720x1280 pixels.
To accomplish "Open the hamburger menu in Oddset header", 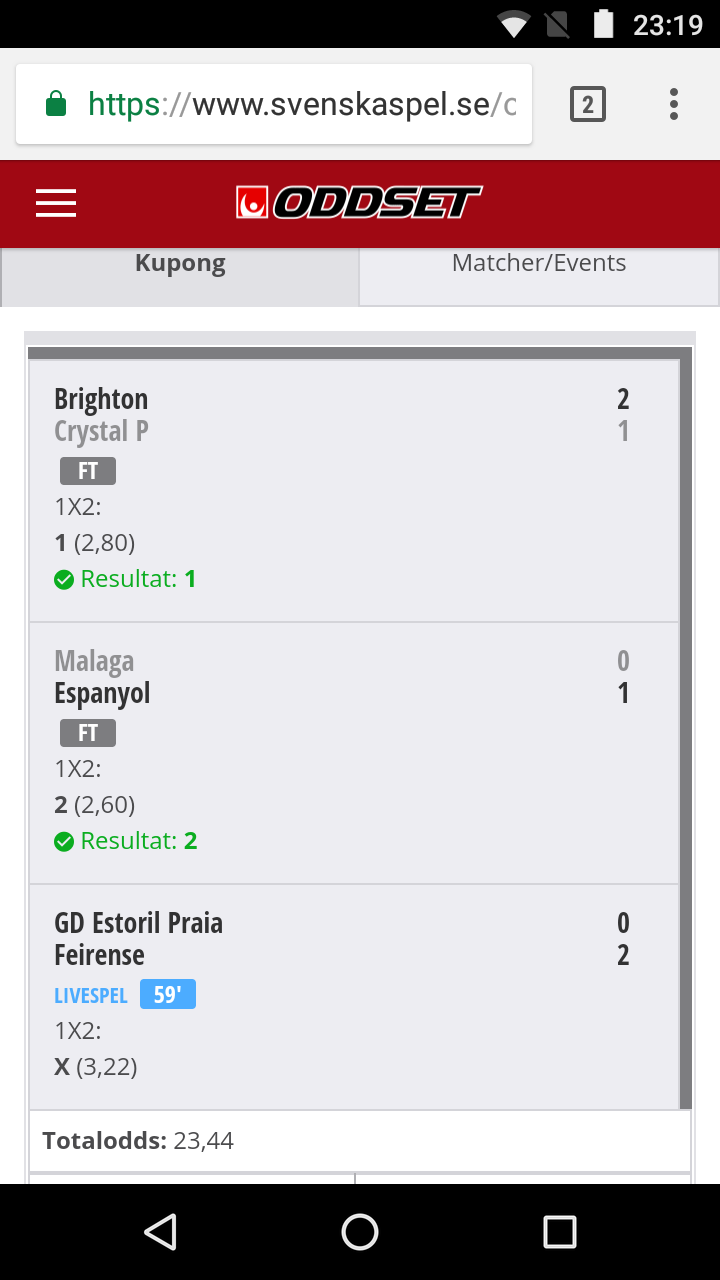I will [56, 204].
